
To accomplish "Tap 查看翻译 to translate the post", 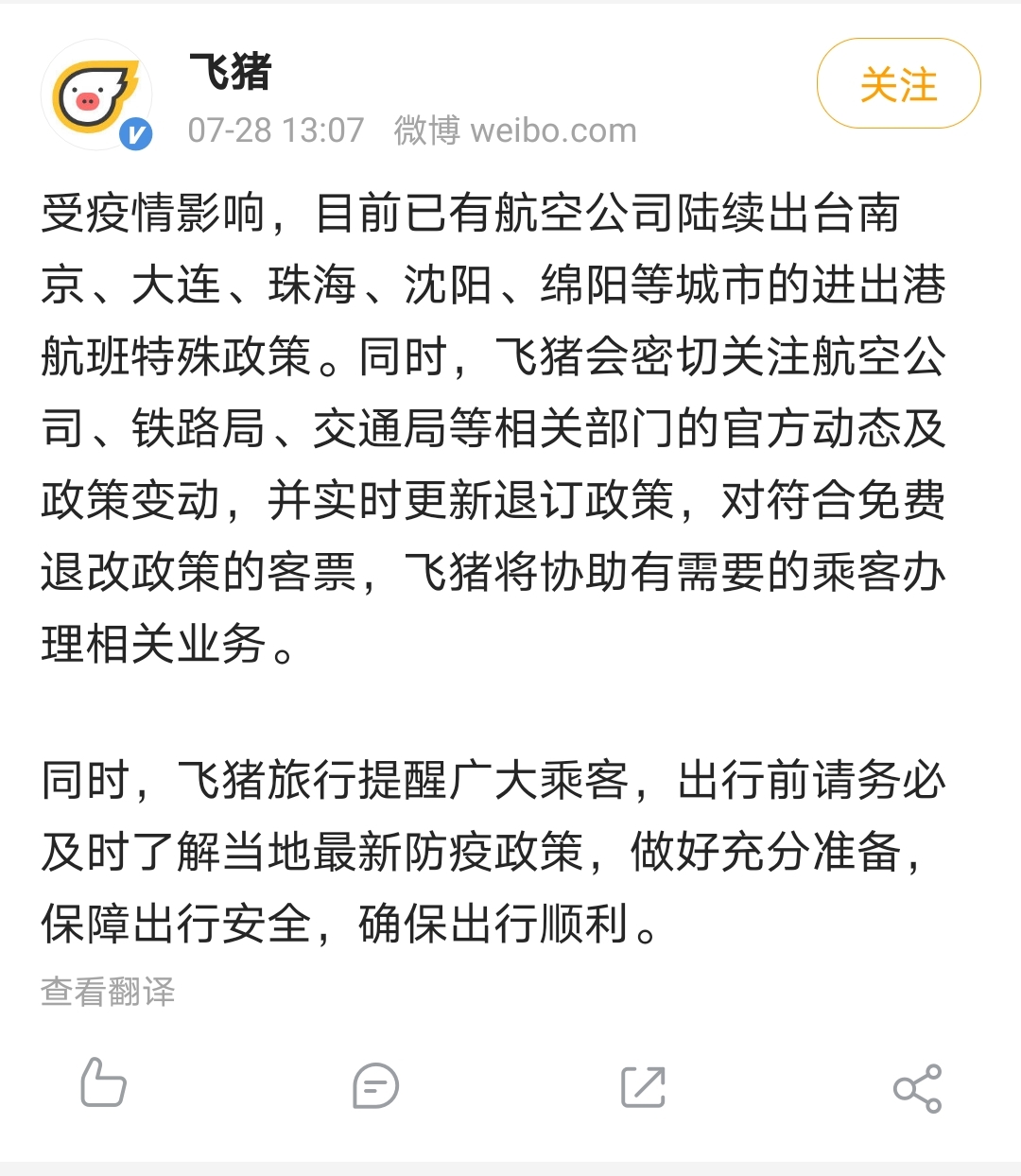I will (x=108, y=992).
